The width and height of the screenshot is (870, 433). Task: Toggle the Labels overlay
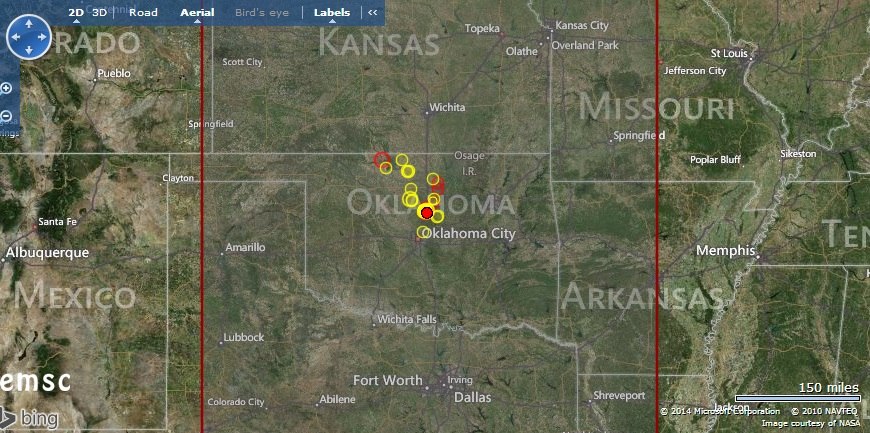pyautogui.click(x=332, y=13)
